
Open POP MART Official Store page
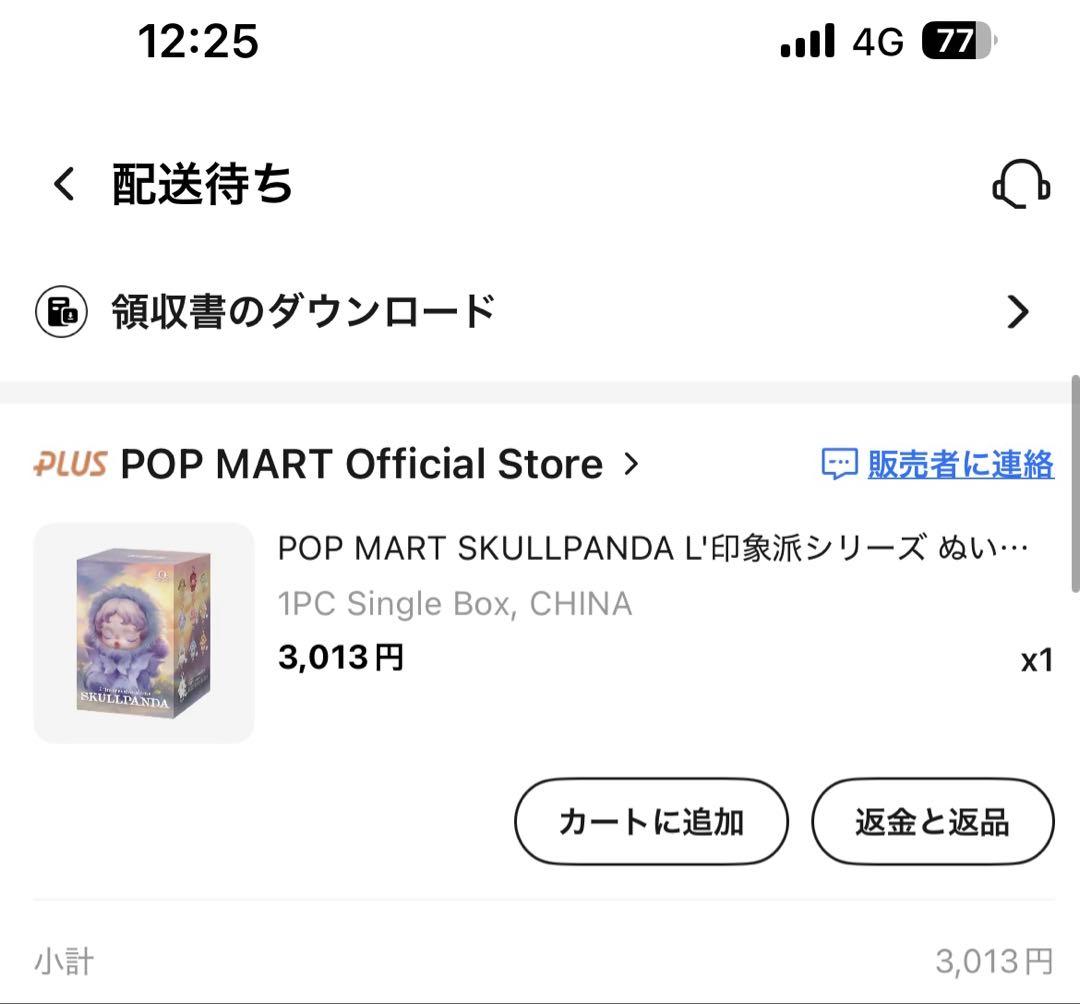coord(360,464)
